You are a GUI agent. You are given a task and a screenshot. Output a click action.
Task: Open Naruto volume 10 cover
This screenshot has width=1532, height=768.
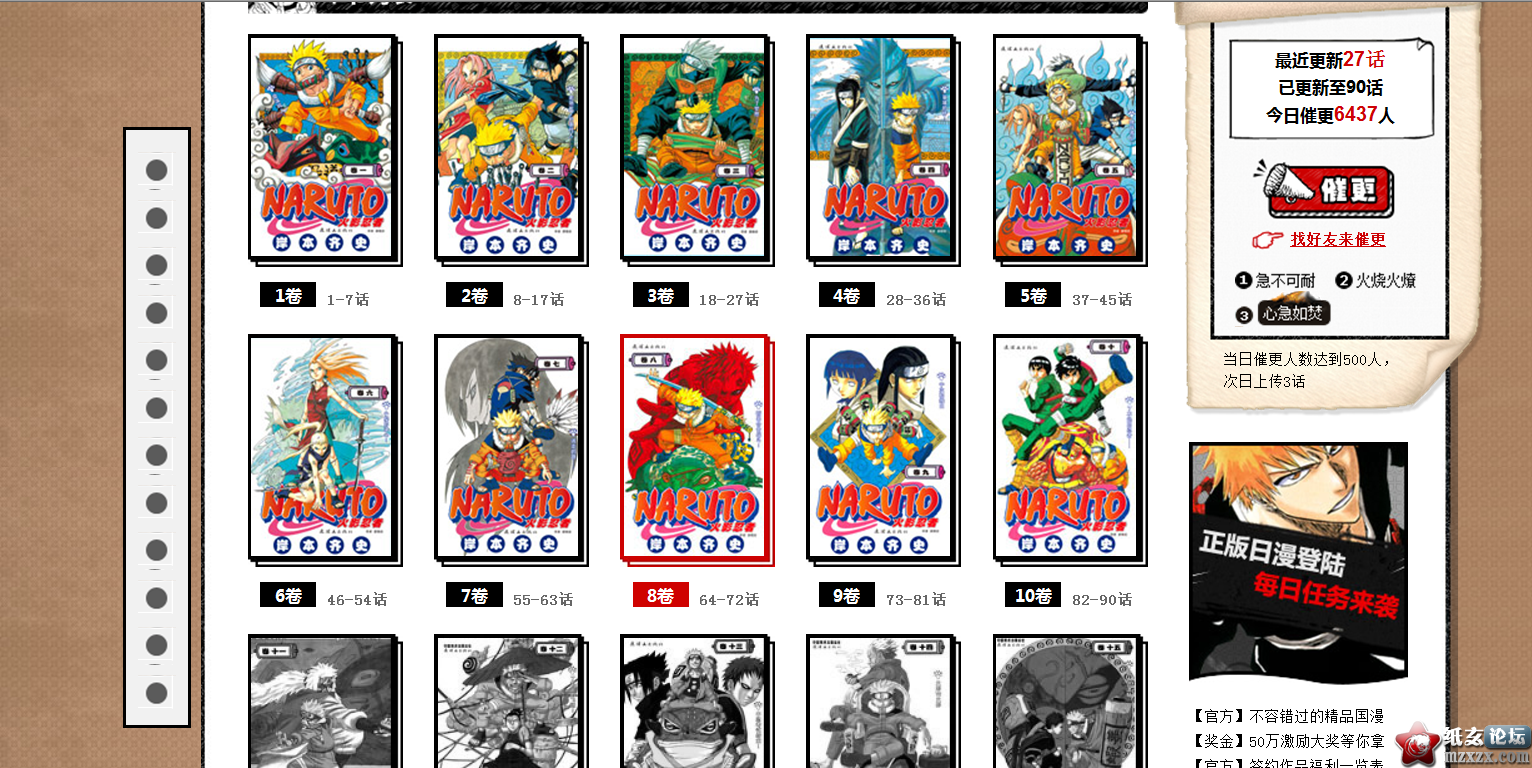tap(1066, 447)
